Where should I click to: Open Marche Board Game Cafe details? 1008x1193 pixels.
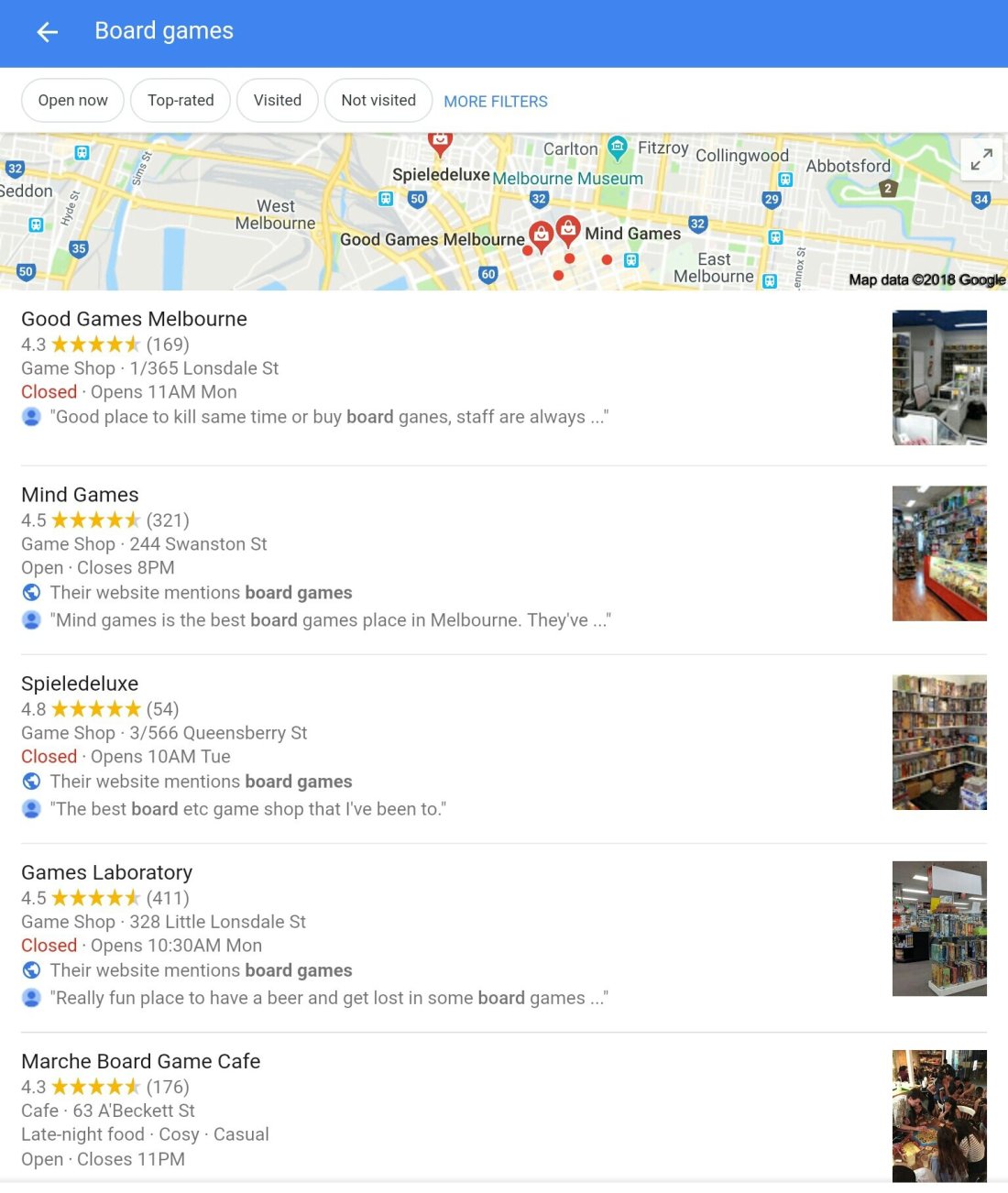[x=140, y=1061]
